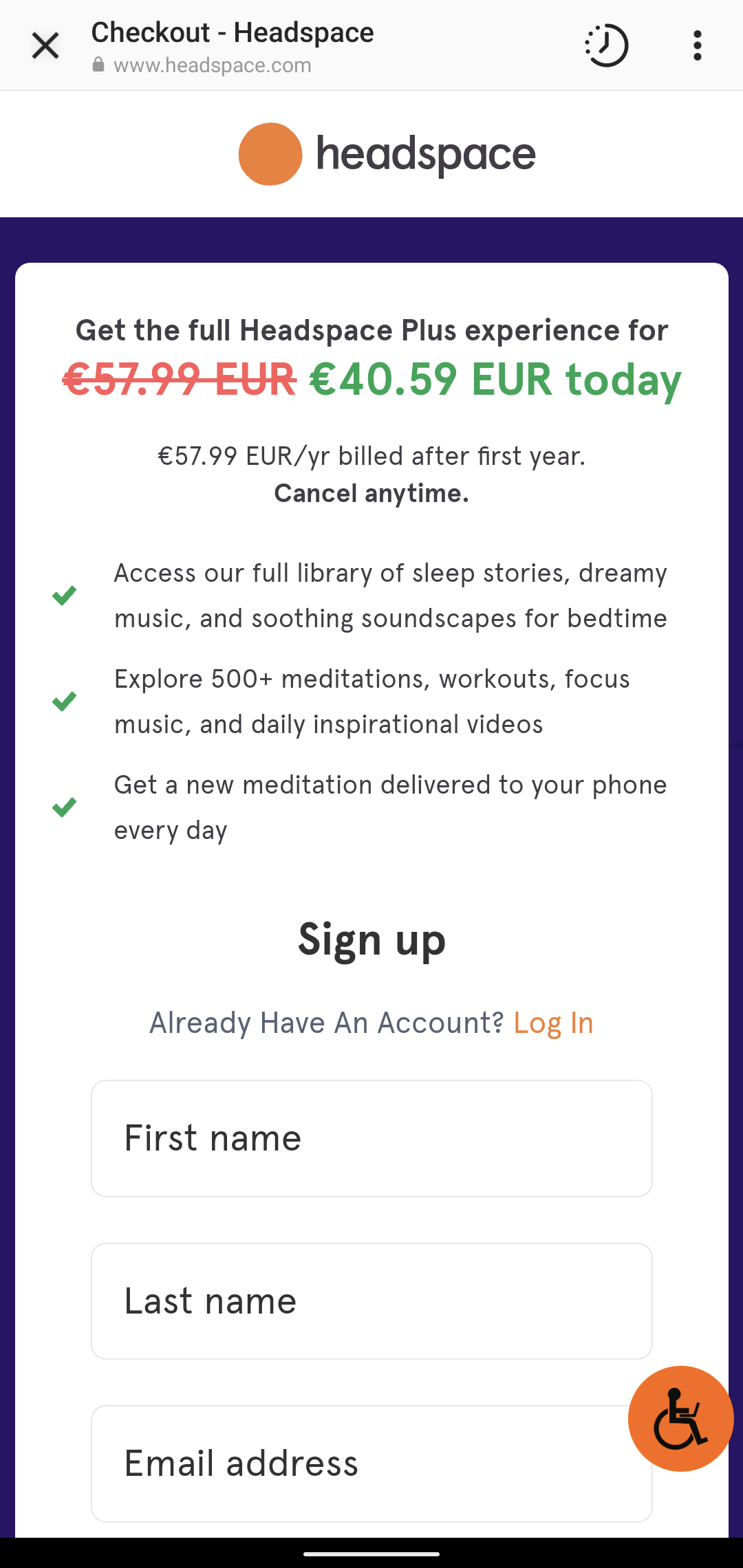Viewport: 743px width, 1568px height.
Task: Open the browser history icon
Action: 605,45
